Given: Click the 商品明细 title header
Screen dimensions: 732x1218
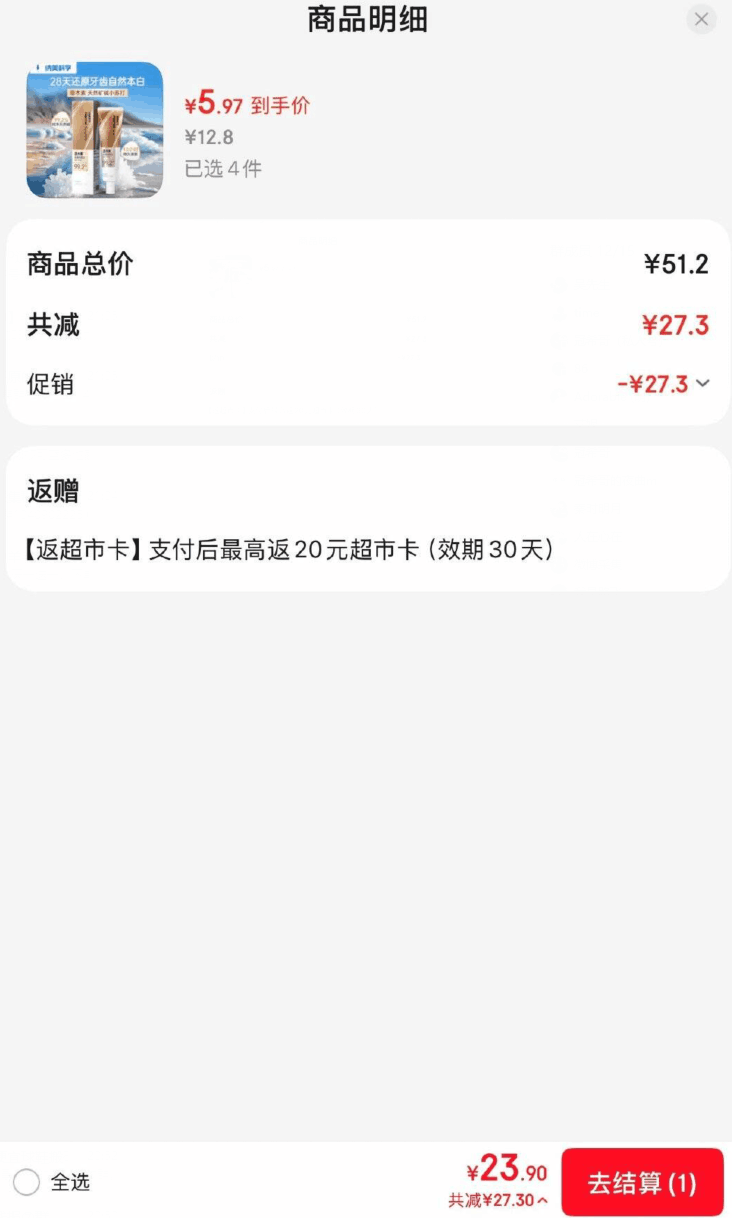Looking at the screenshot, I should [366, 20].
